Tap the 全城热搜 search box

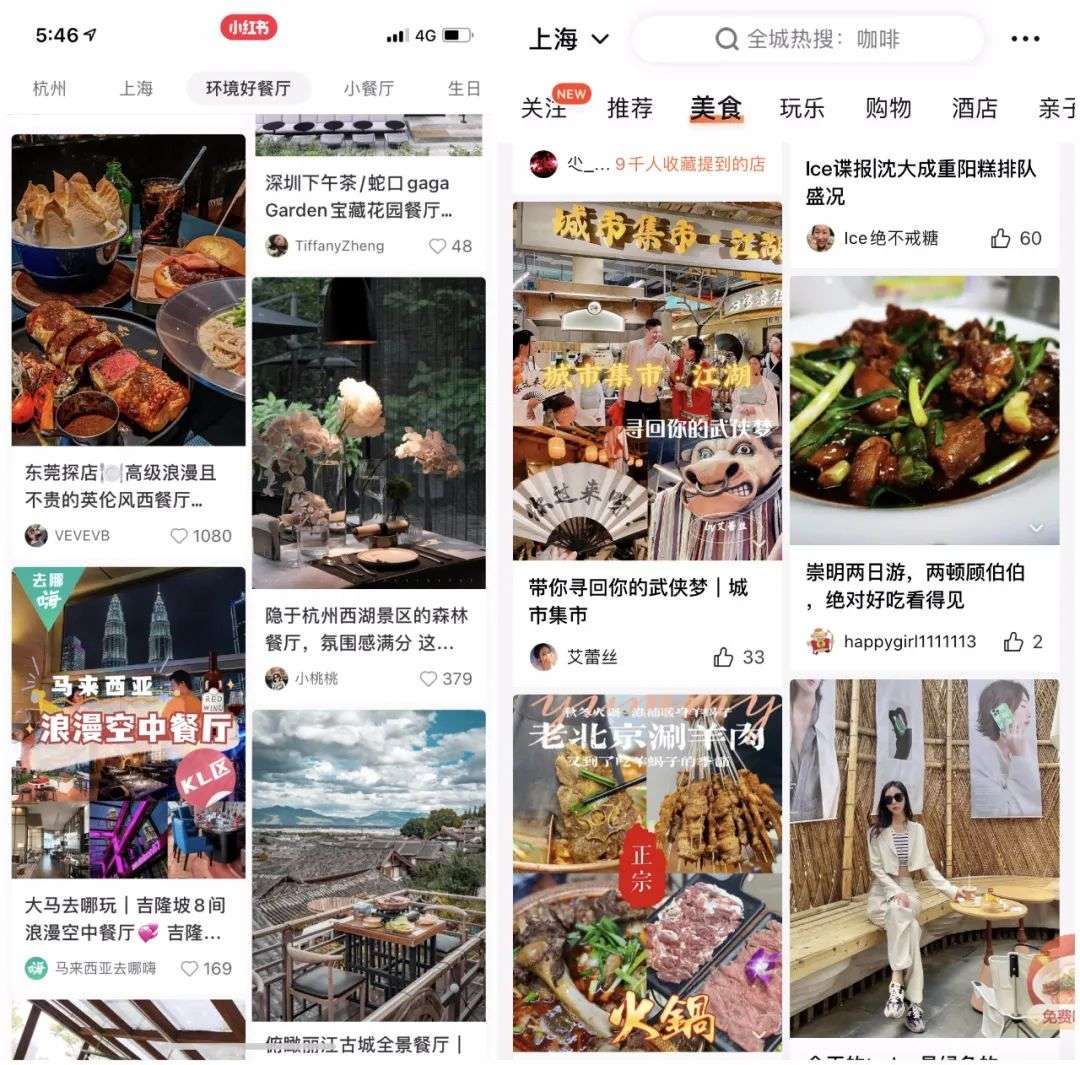(x=808, y=39)
